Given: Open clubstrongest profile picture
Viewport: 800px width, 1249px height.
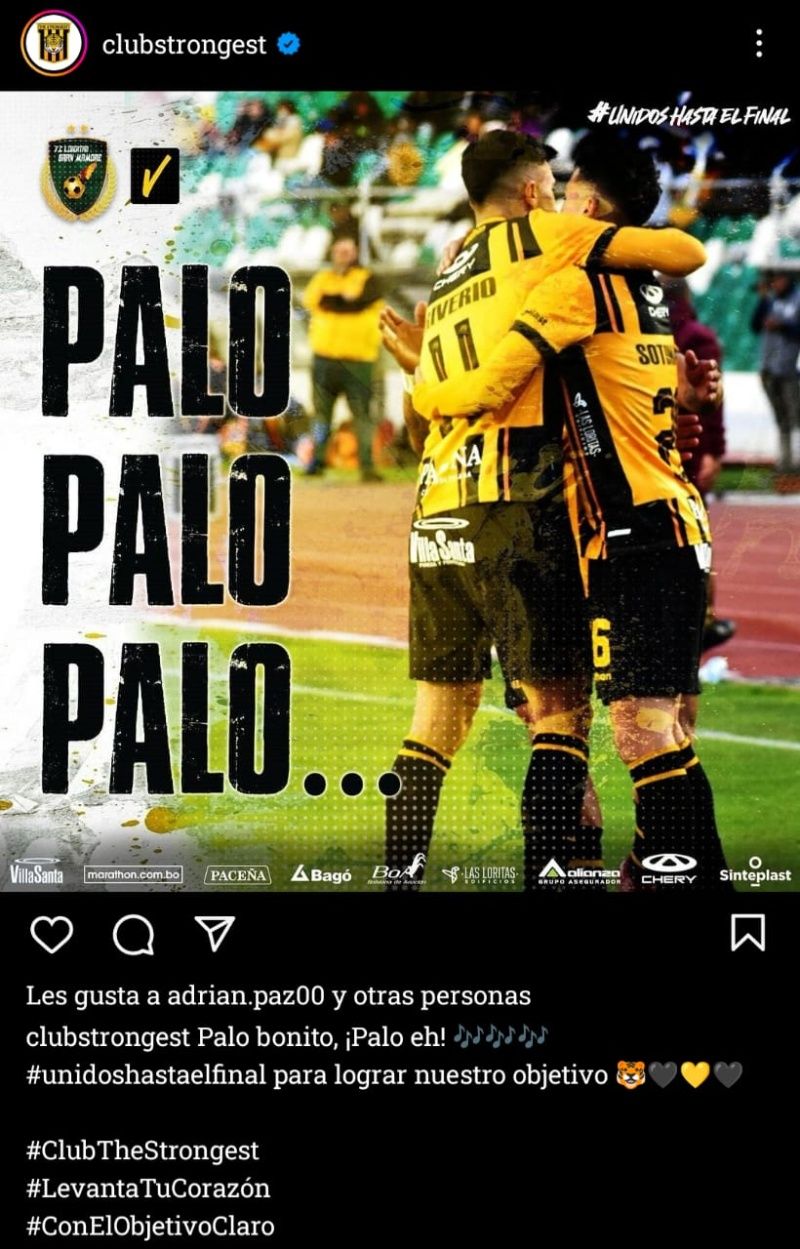Looking at the screenshot, I should [54, 43].
